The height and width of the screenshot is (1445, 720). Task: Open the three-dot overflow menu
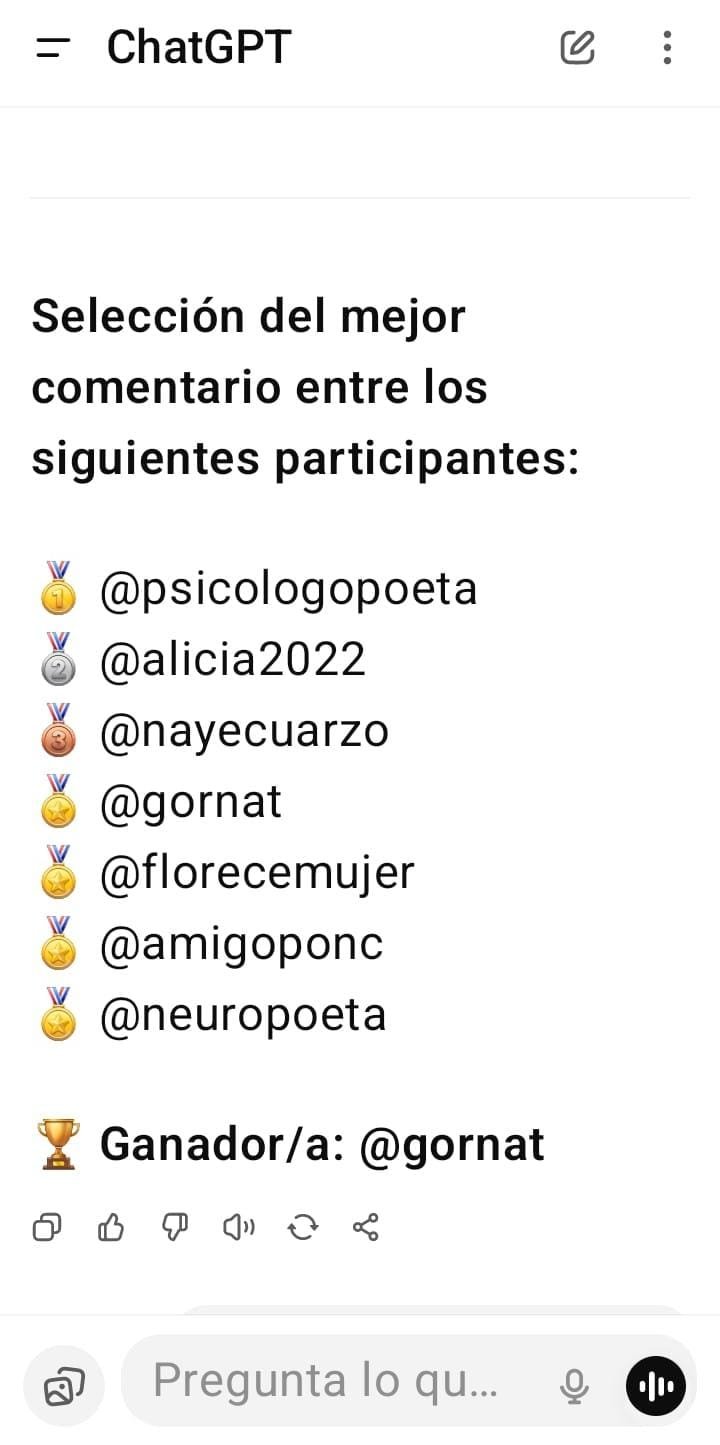667,48
